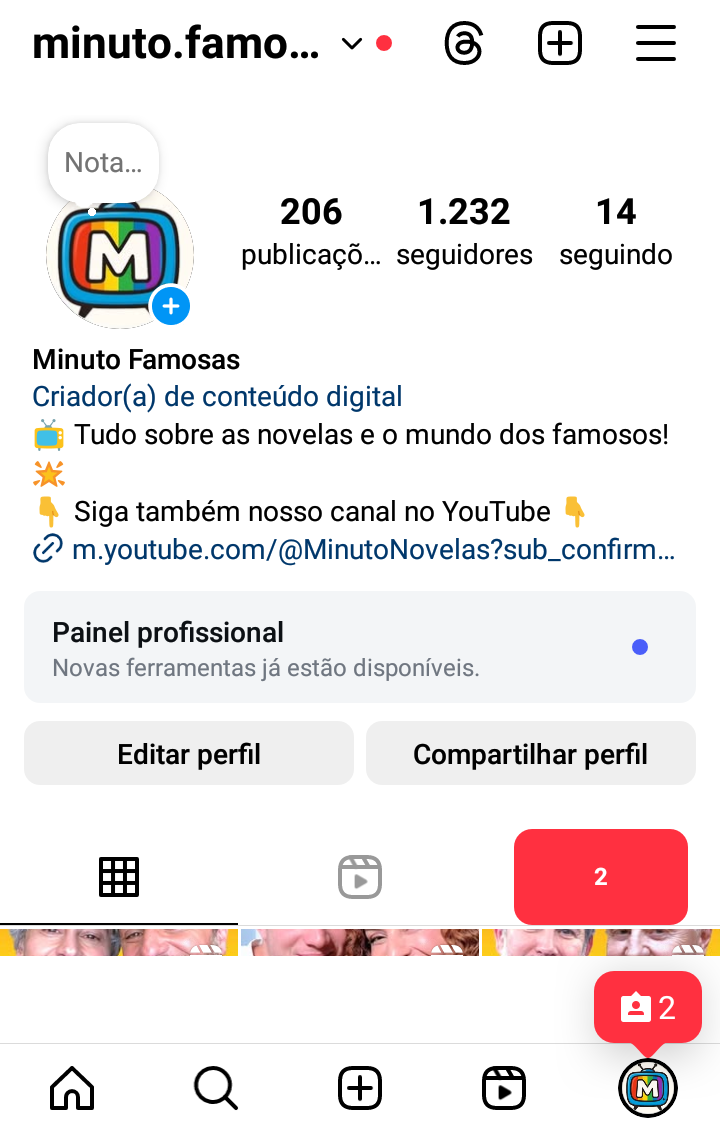Open the Search icon in bottom bar
Viewport: 720px width, 1125px height.
click(x=215, y=1087)
